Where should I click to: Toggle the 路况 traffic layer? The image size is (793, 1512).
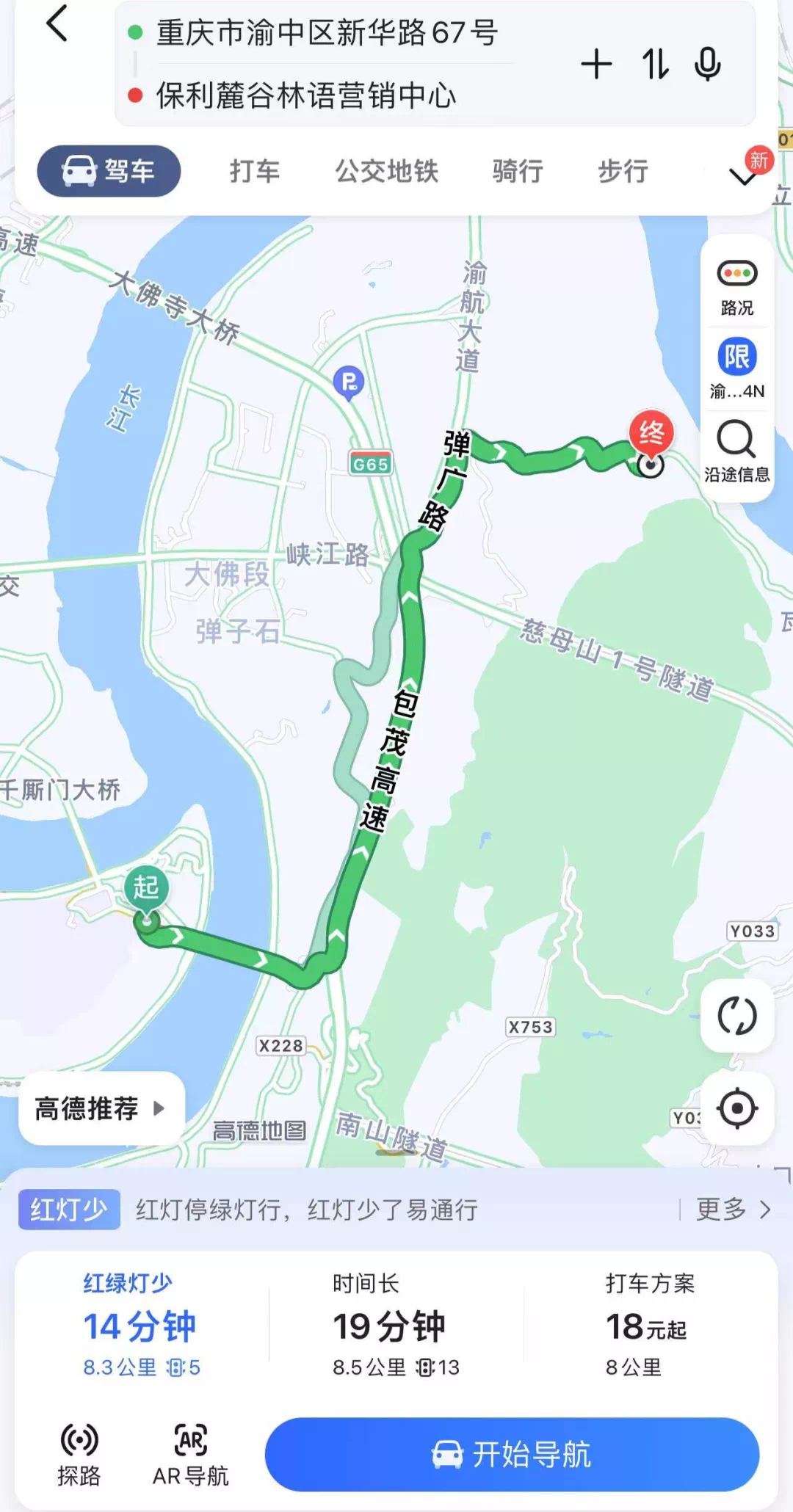click(736, 288)
